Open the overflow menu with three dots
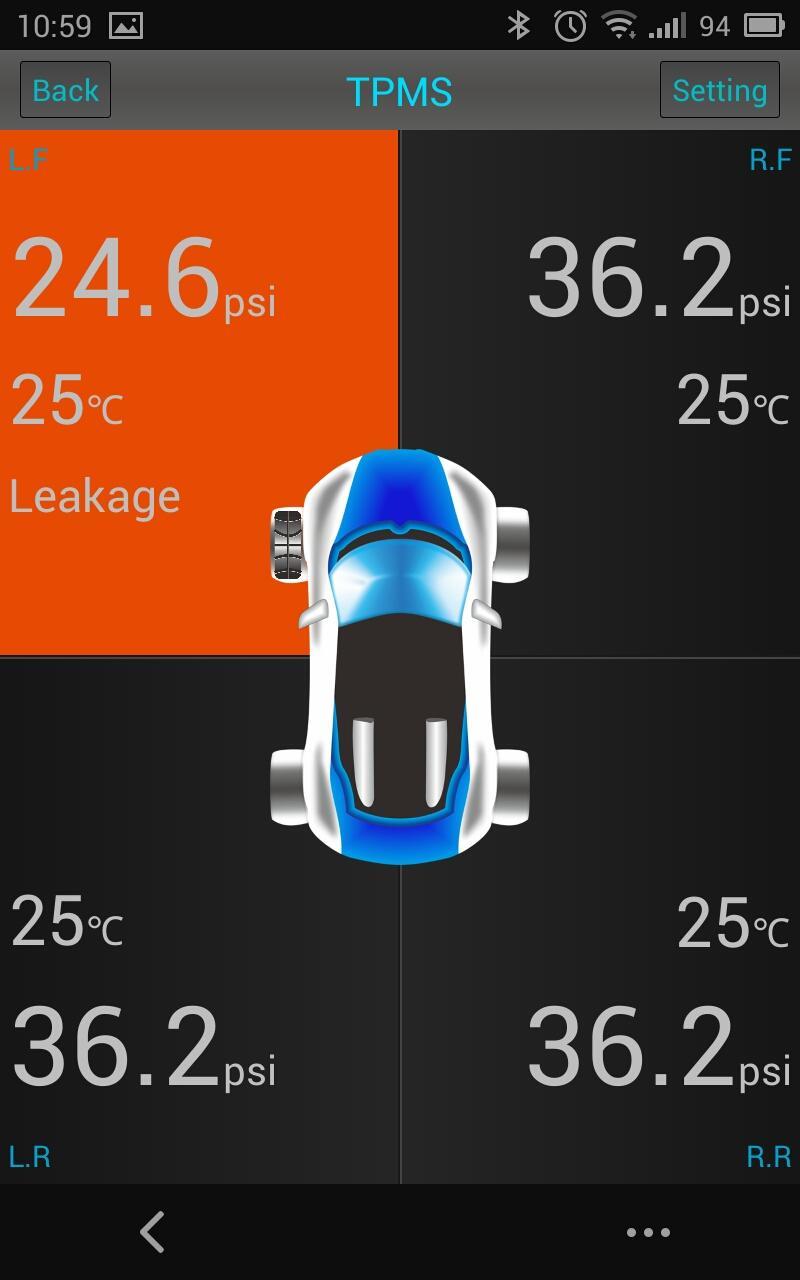 [649, 1232]
